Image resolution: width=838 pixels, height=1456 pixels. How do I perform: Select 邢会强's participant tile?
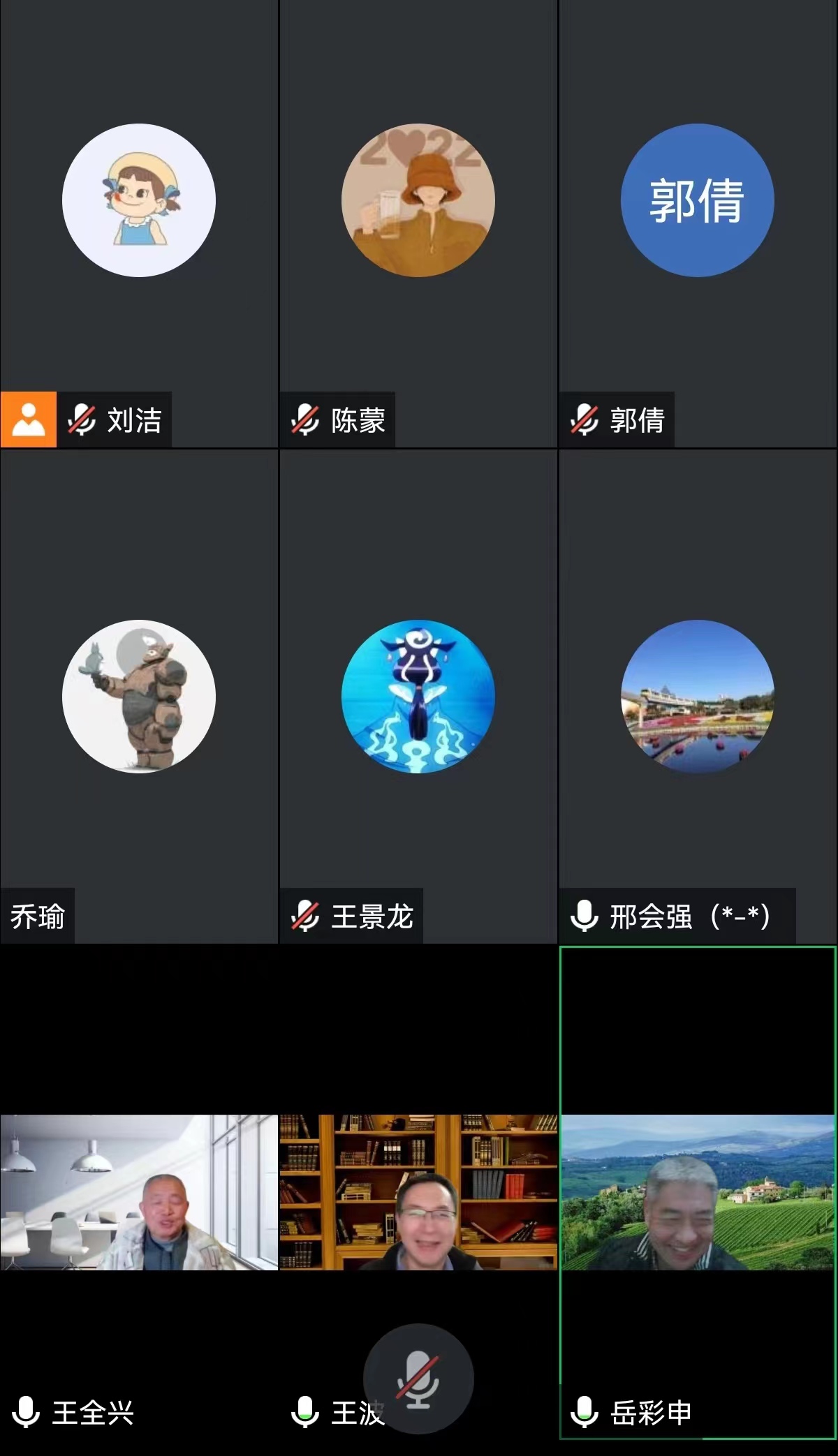coord(697,696)
